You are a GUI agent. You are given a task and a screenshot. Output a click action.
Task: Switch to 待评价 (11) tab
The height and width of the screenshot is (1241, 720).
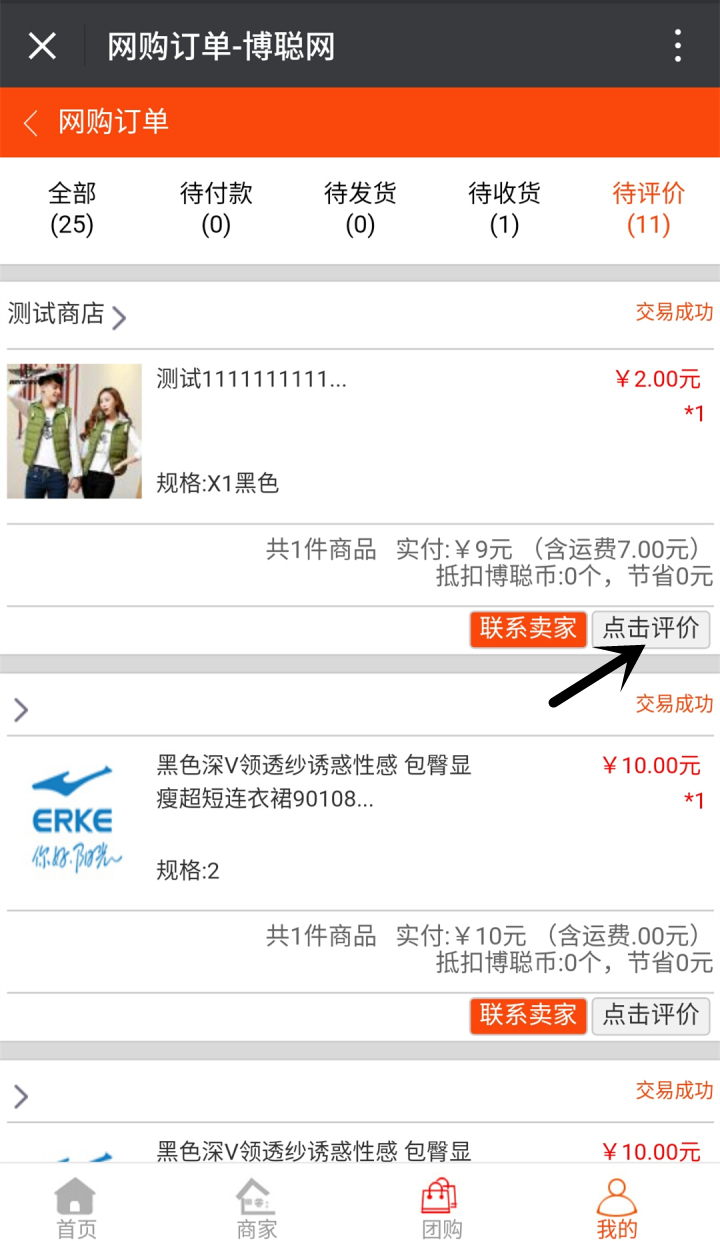click(648, 208)
